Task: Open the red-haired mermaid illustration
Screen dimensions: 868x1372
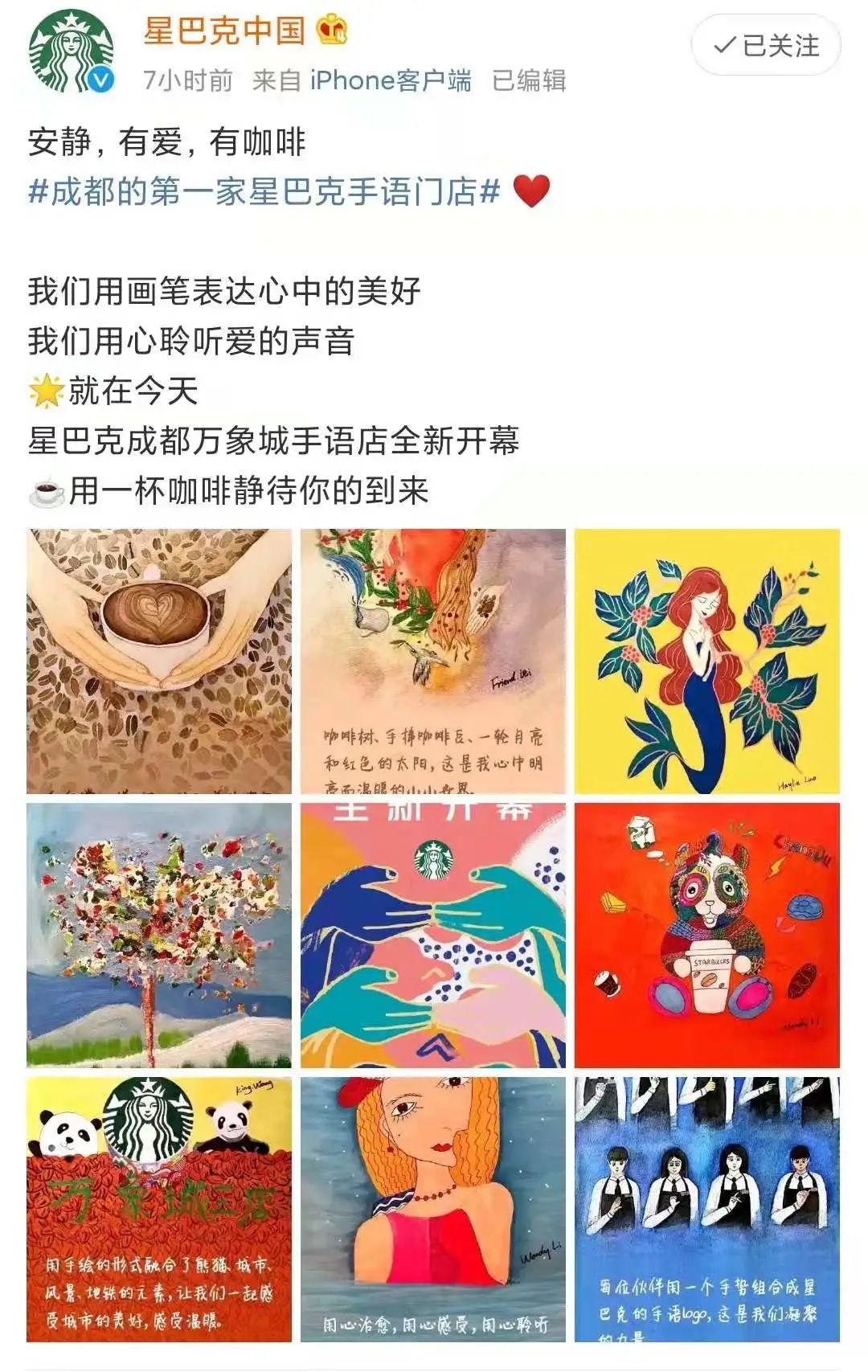Action: tap(706, 661)
